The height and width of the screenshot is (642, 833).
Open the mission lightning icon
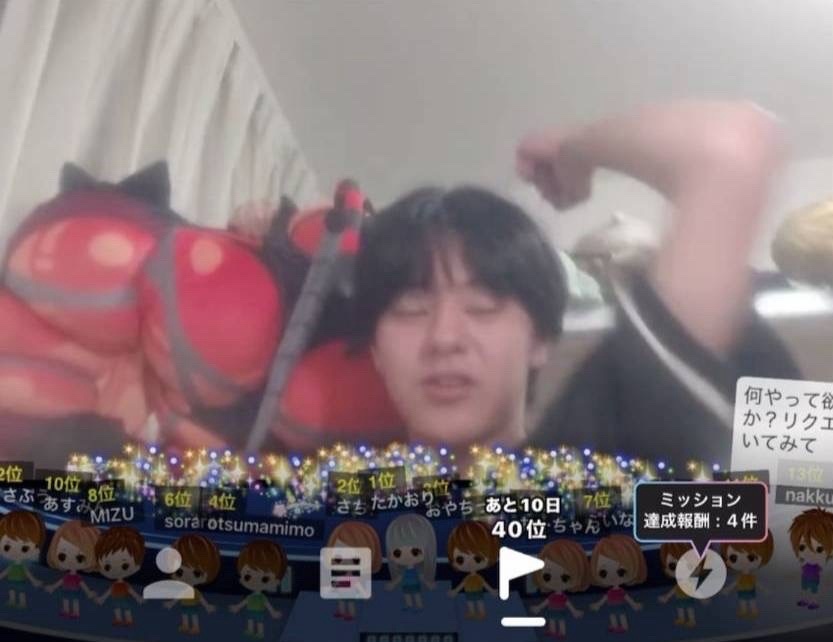[x=700, y=574]
